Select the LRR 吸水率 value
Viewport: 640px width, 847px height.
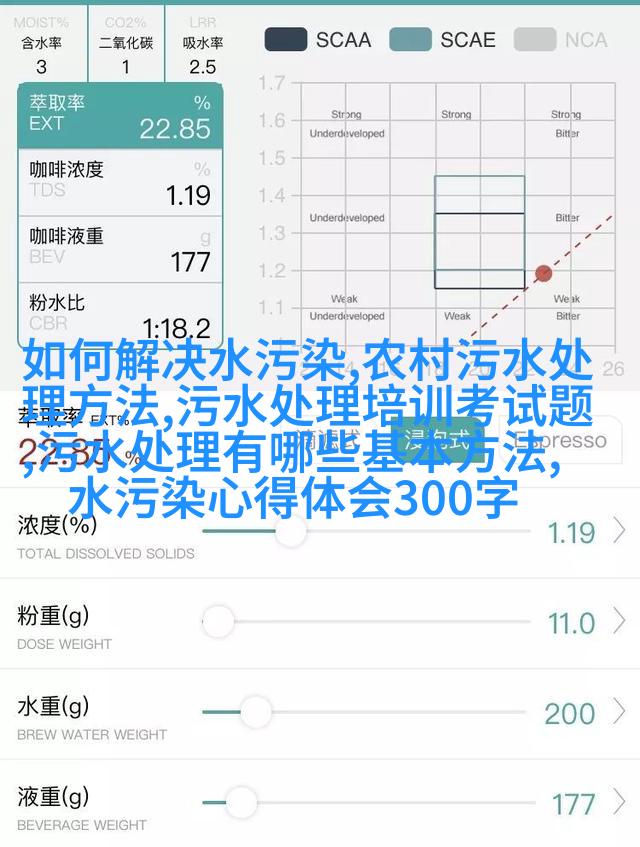[202, 67]
